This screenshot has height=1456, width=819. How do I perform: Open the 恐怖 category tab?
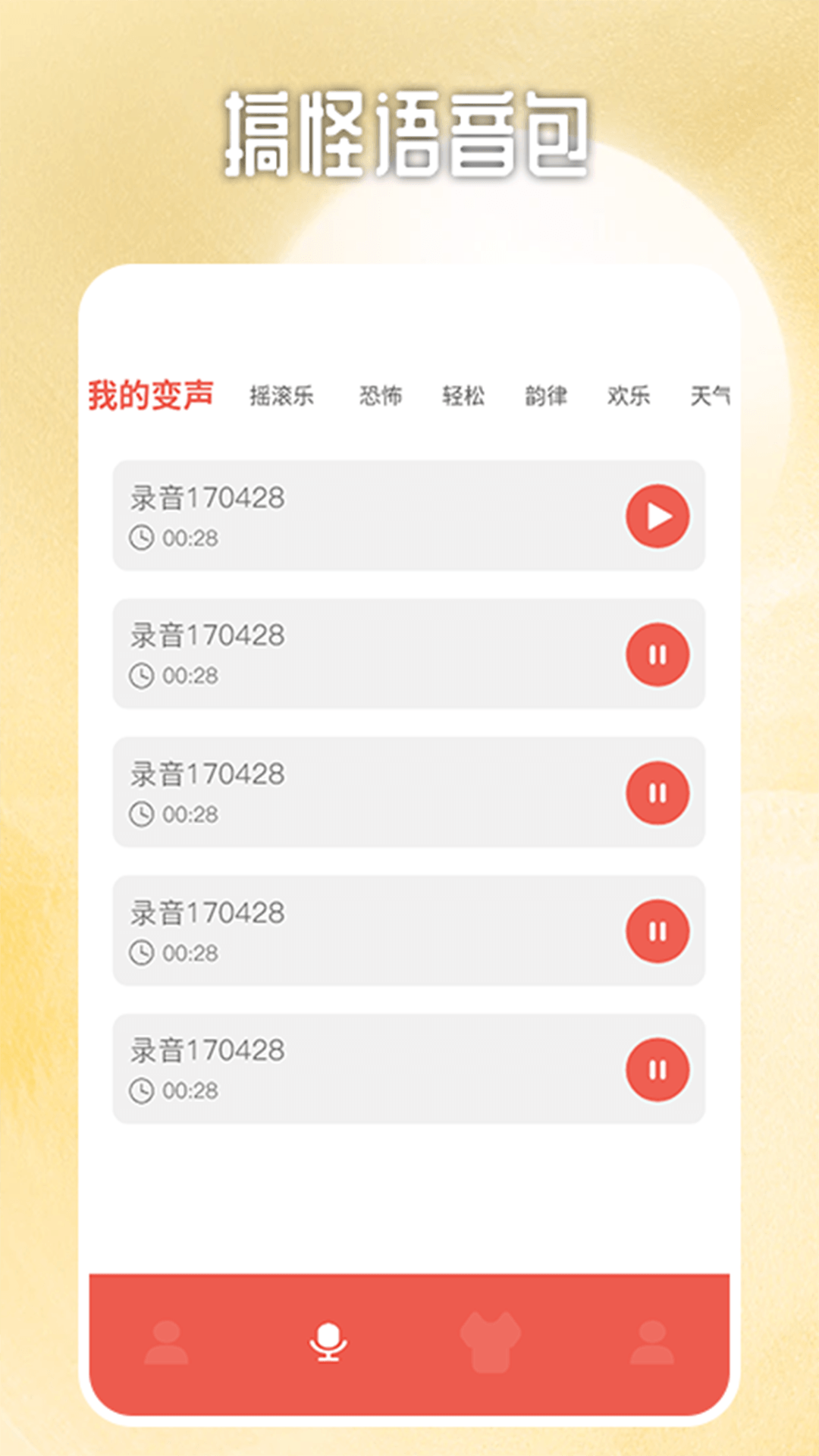coord(381,396)
